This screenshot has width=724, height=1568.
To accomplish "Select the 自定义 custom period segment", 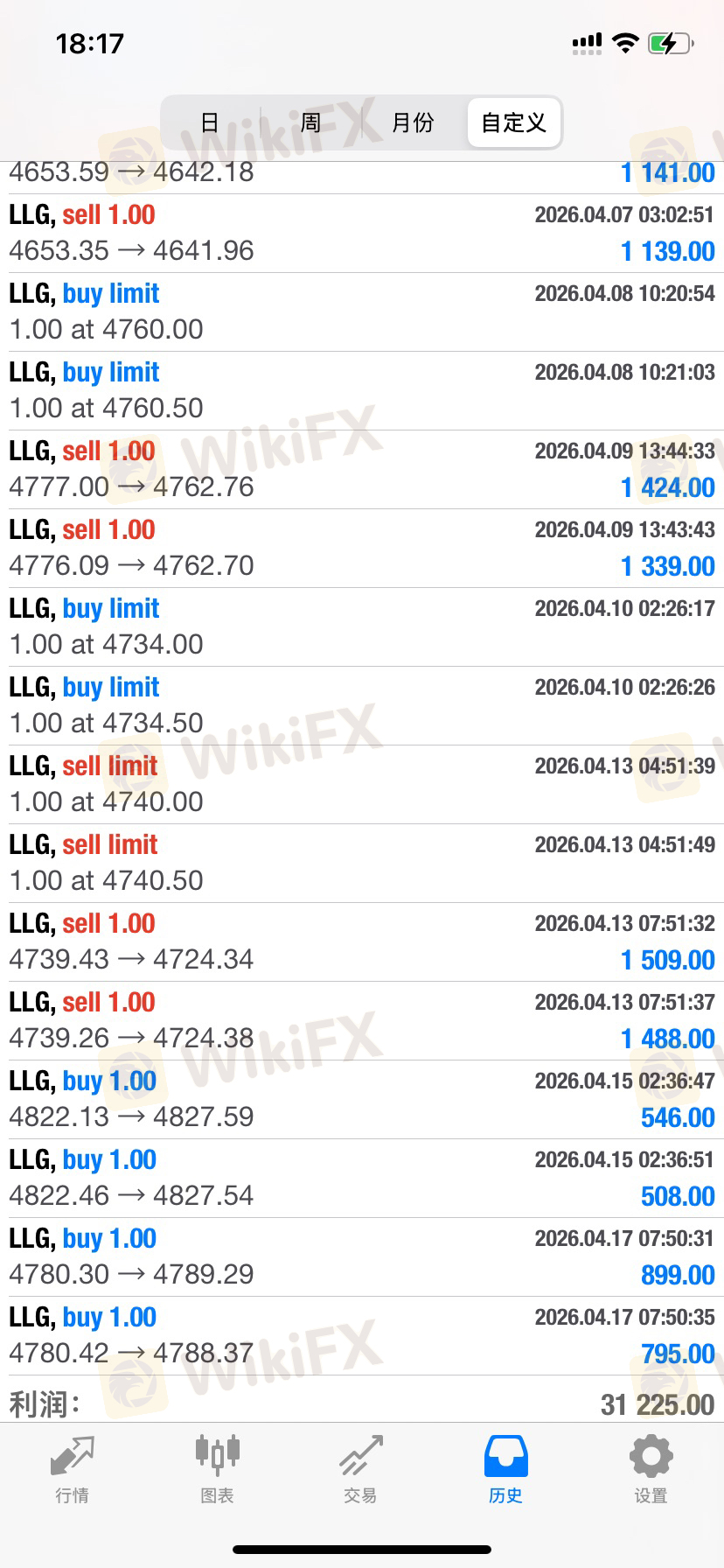I will tap(513, 122).
